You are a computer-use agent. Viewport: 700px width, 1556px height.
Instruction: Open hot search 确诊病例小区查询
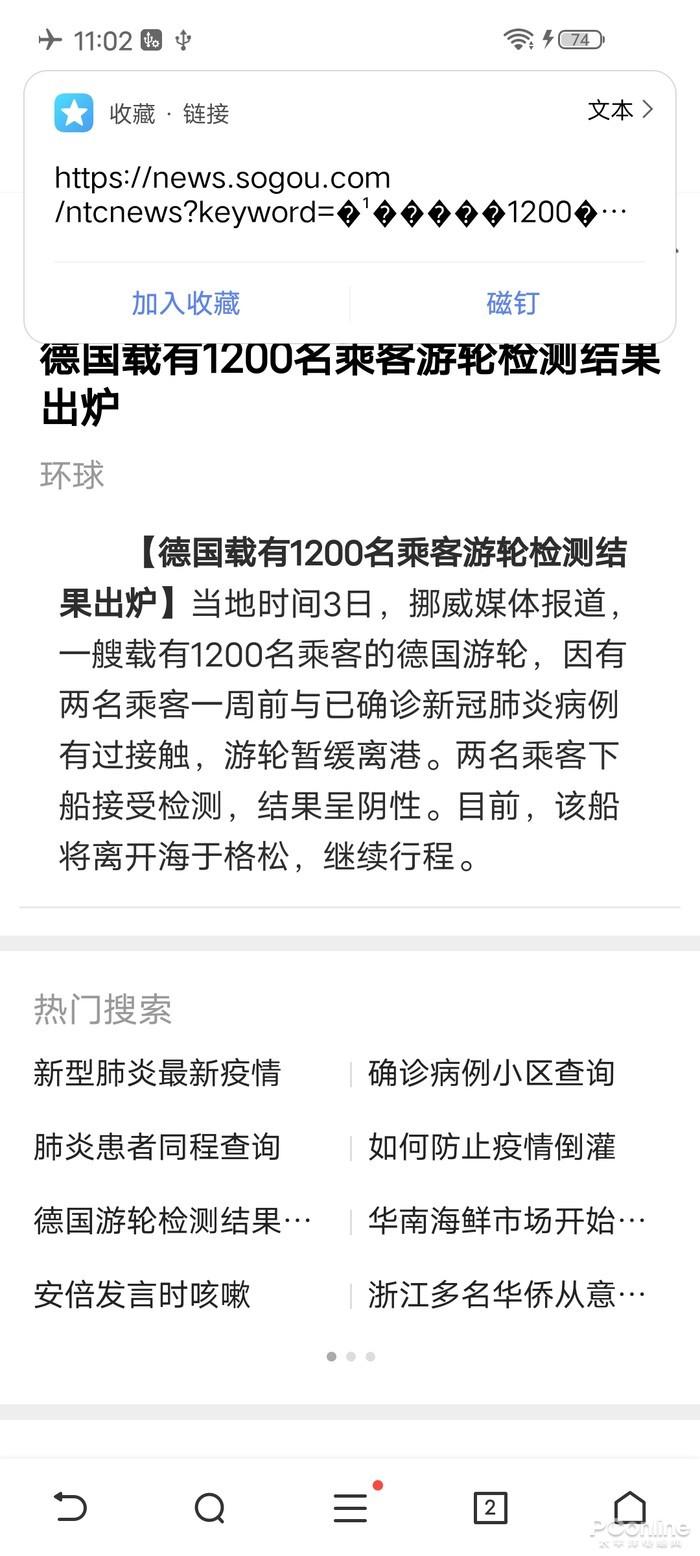[x=491, y=1073]
